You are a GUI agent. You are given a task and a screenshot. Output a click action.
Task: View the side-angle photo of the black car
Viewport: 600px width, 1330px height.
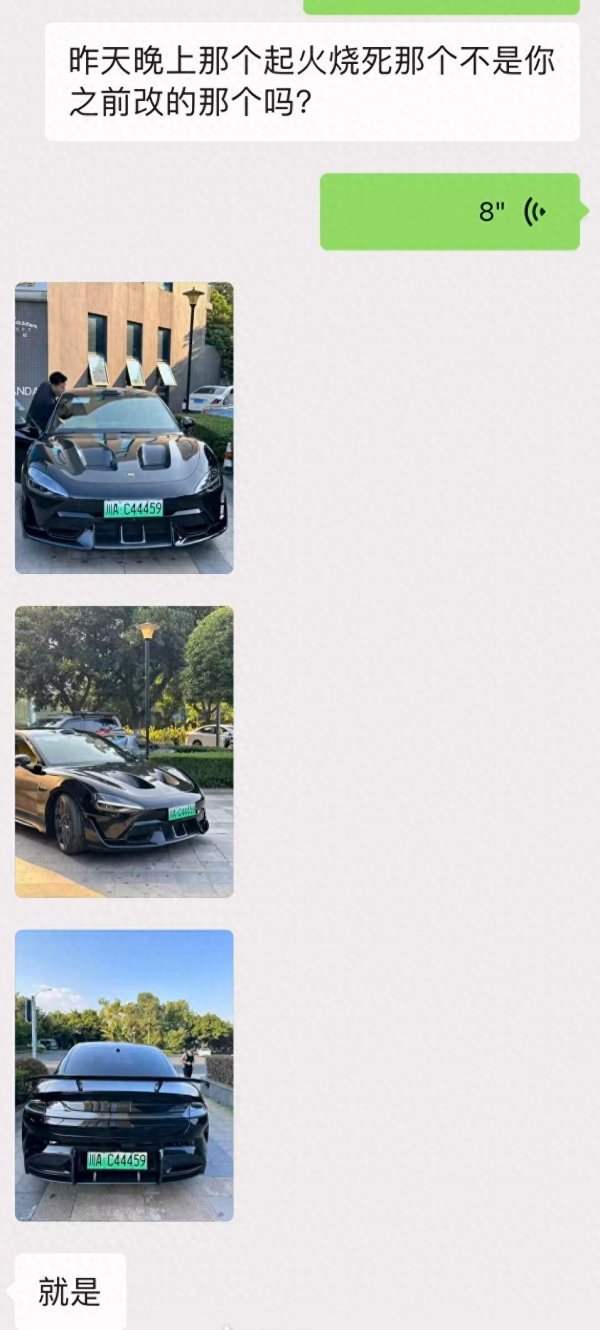tap(124, 751)
